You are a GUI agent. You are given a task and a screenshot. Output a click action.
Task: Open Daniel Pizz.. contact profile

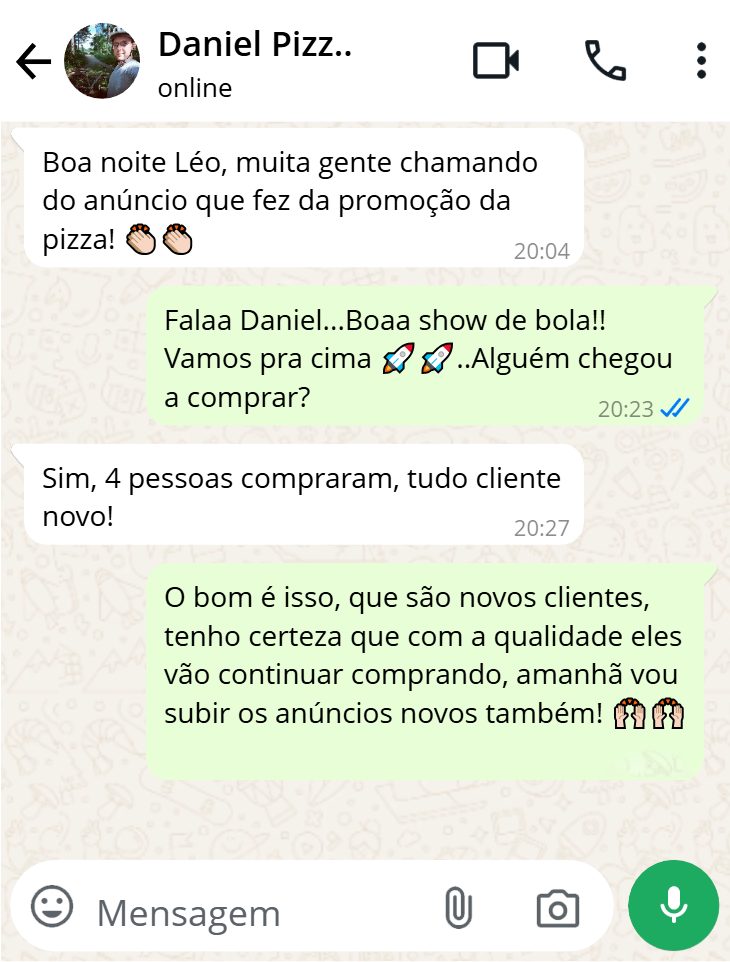coord(255,62)
